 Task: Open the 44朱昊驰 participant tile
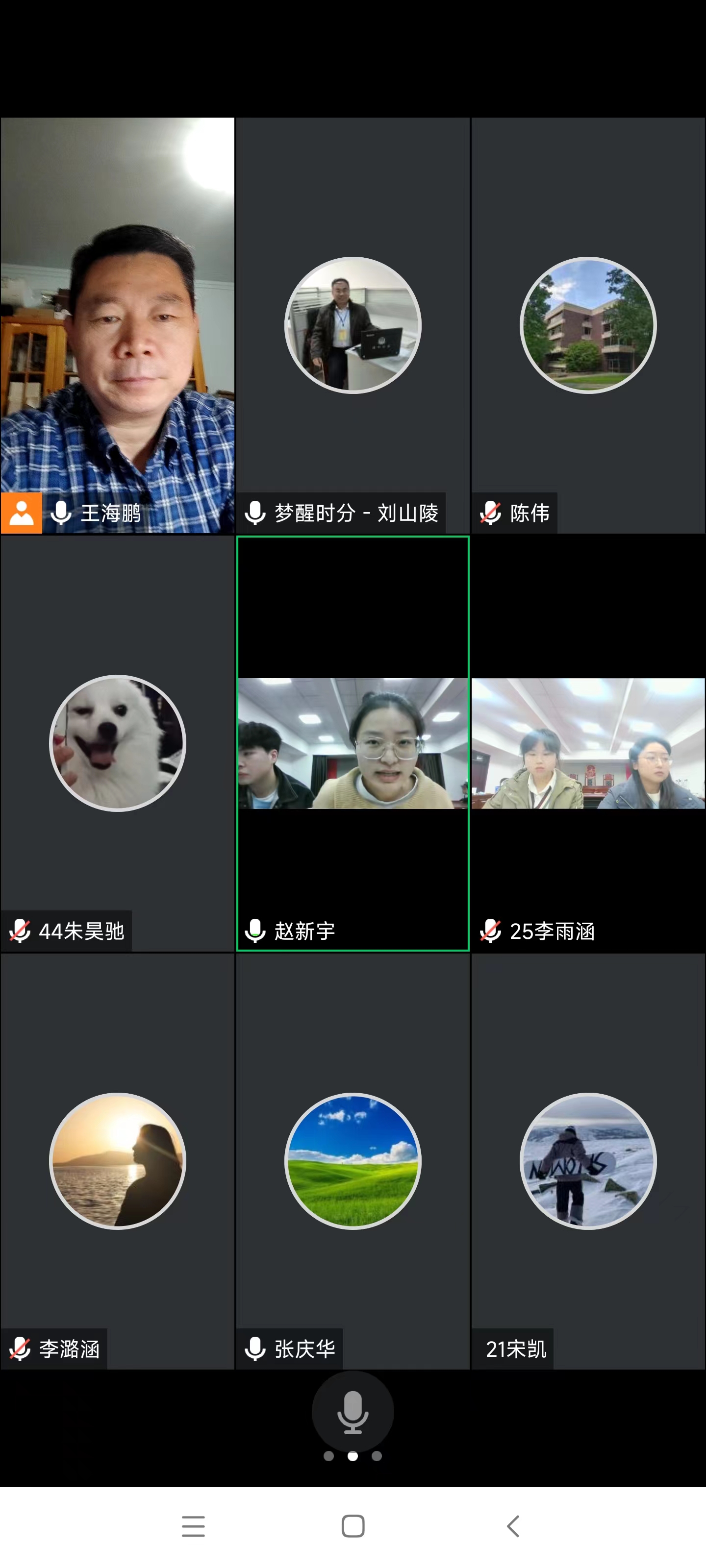tap(118, 743)
